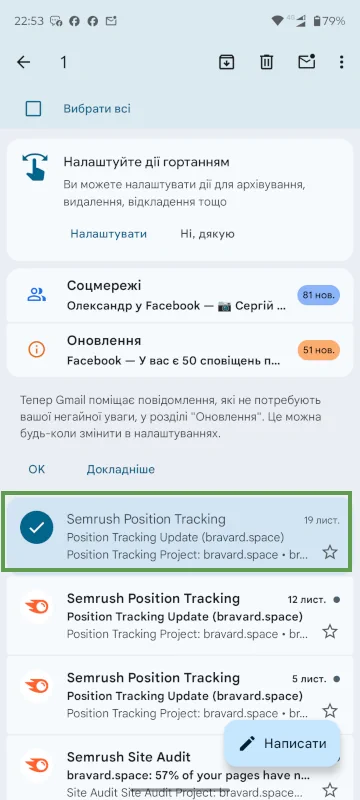Screen dimensions: 360x800
Task: Check the 'Вибрати всі' checkbox
Action: pyautogui.click(x=34, y=109)
